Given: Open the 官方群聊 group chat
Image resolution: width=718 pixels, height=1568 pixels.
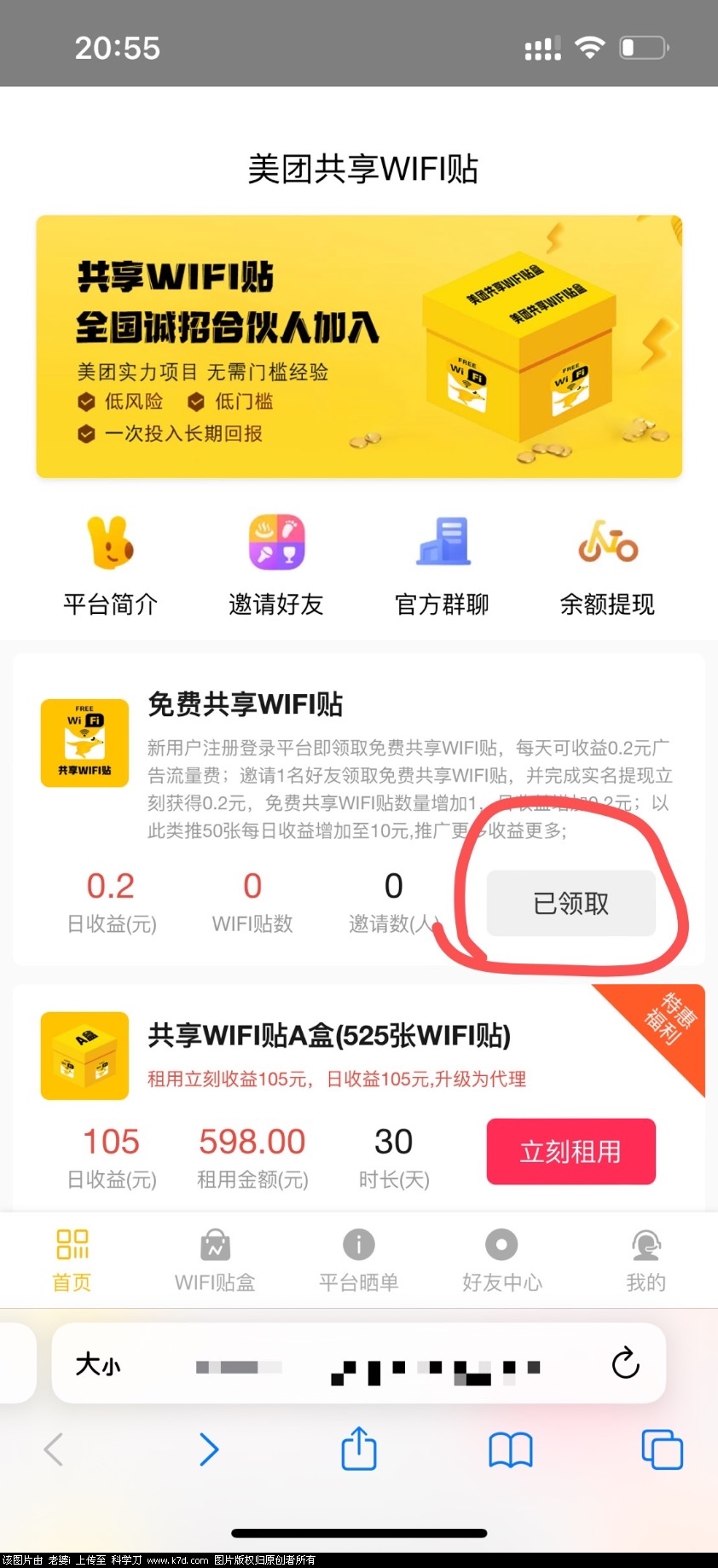Looking at the screenshot, I should click(442, 564).
